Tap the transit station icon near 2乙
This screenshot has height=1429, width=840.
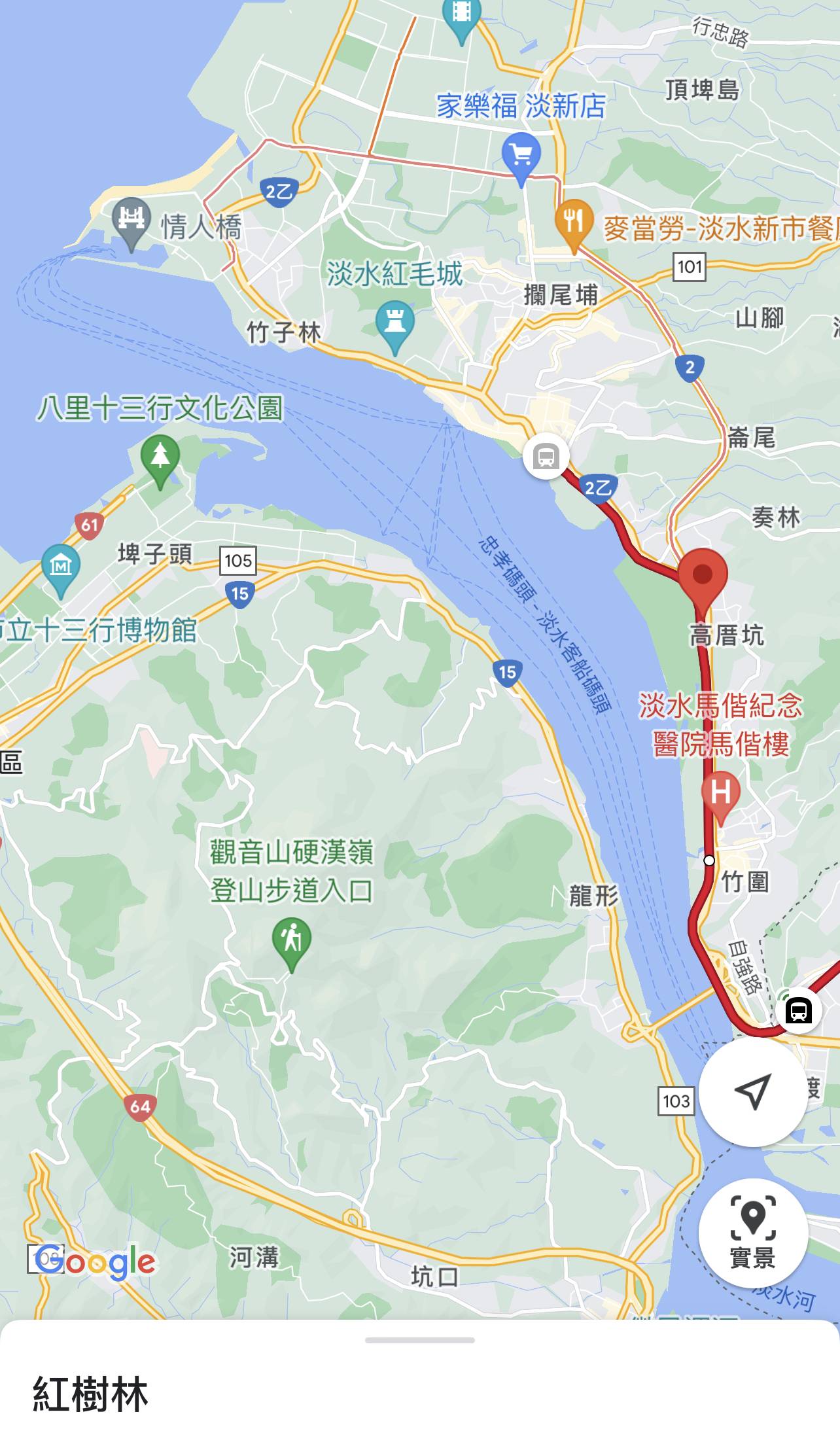[546, 455]
